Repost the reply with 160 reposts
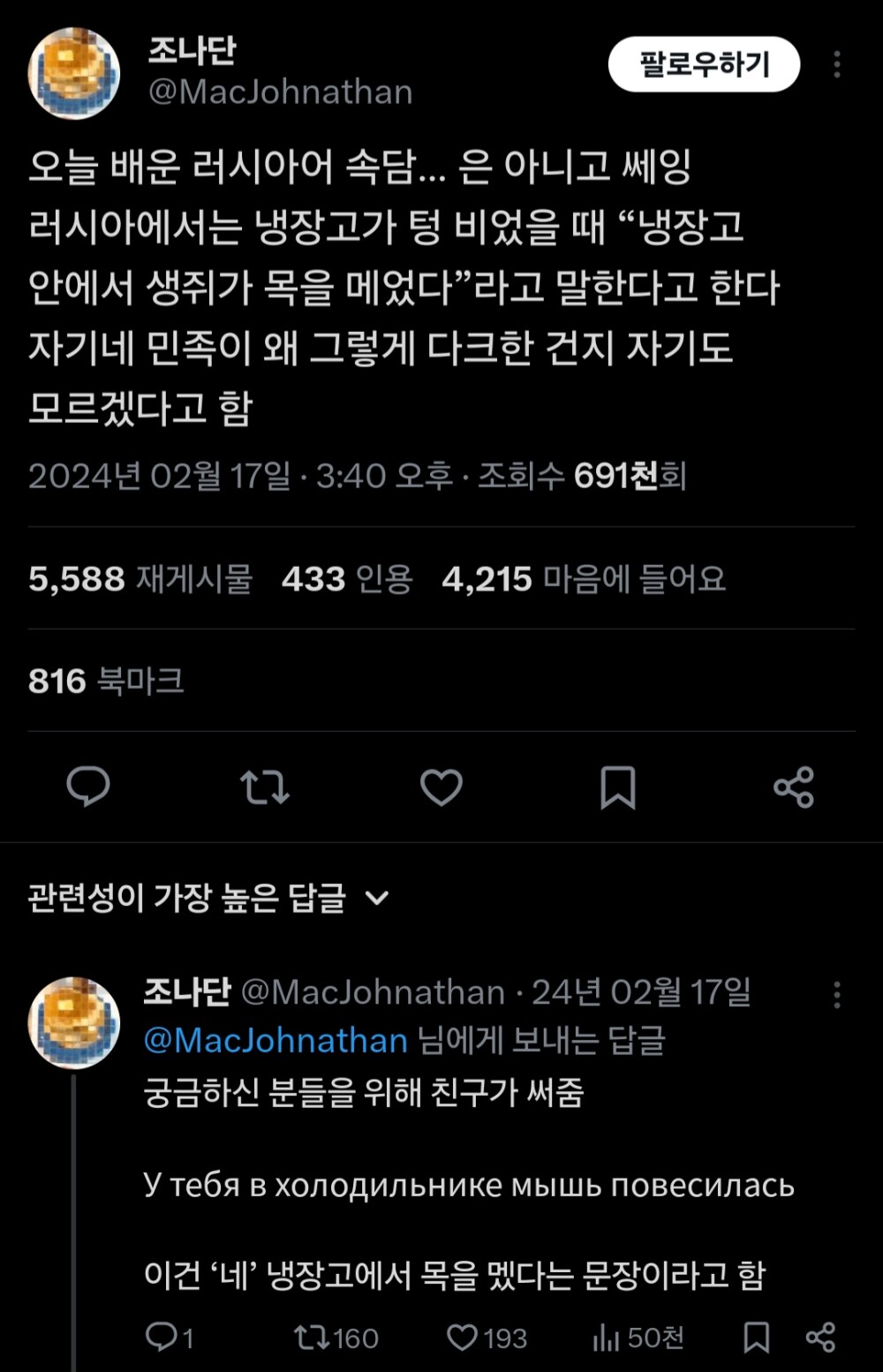Image resolution: width=883 pixels, height=1372 pixels. pos(336,1338)
